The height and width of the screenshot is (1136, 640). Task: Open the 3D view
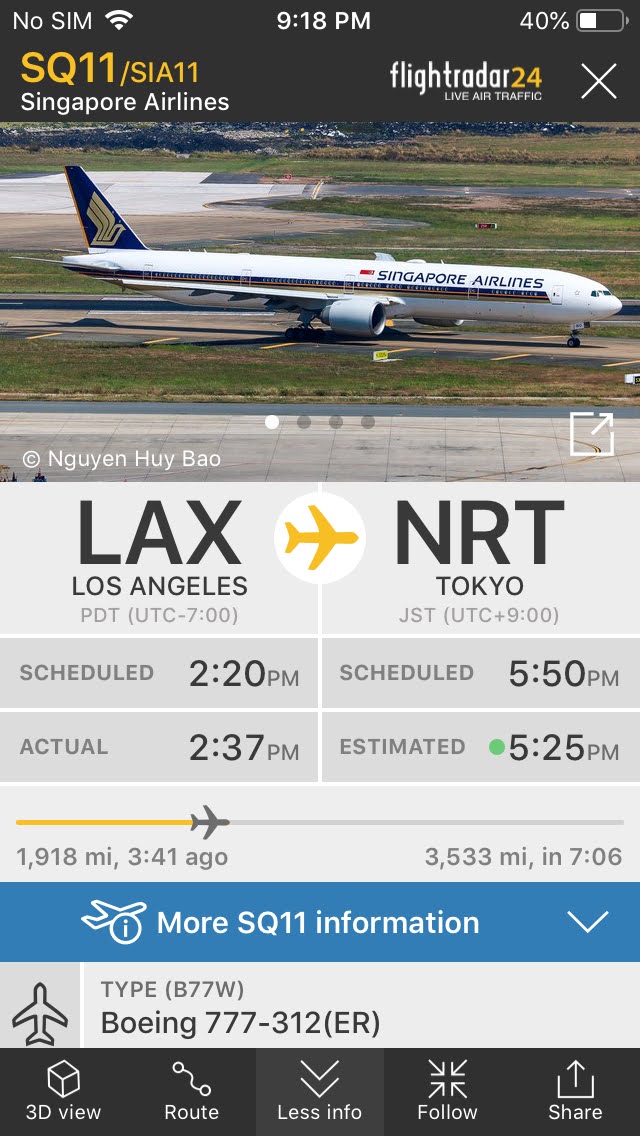coord(63,1092)
